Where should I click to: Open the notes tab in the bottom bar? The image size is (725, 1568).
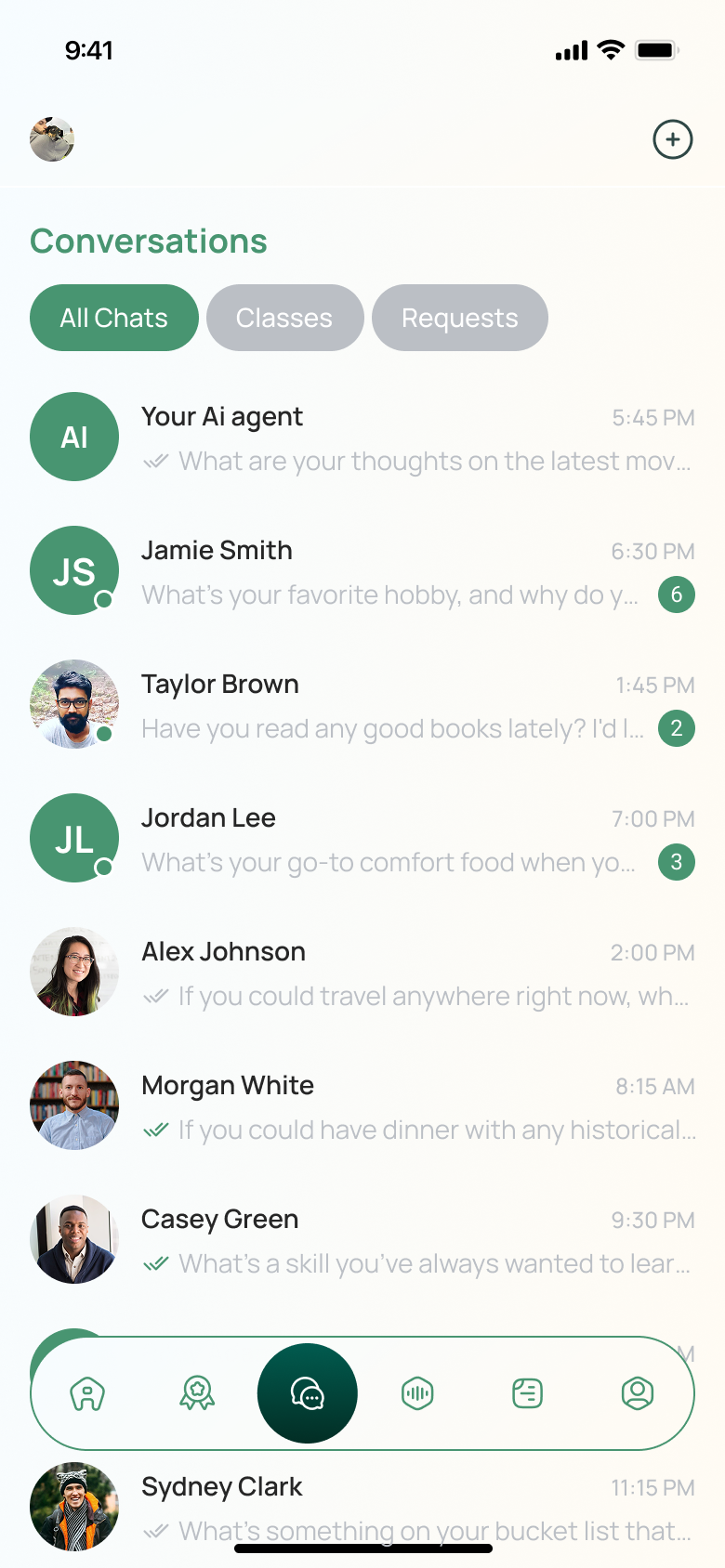[527, 1393]
